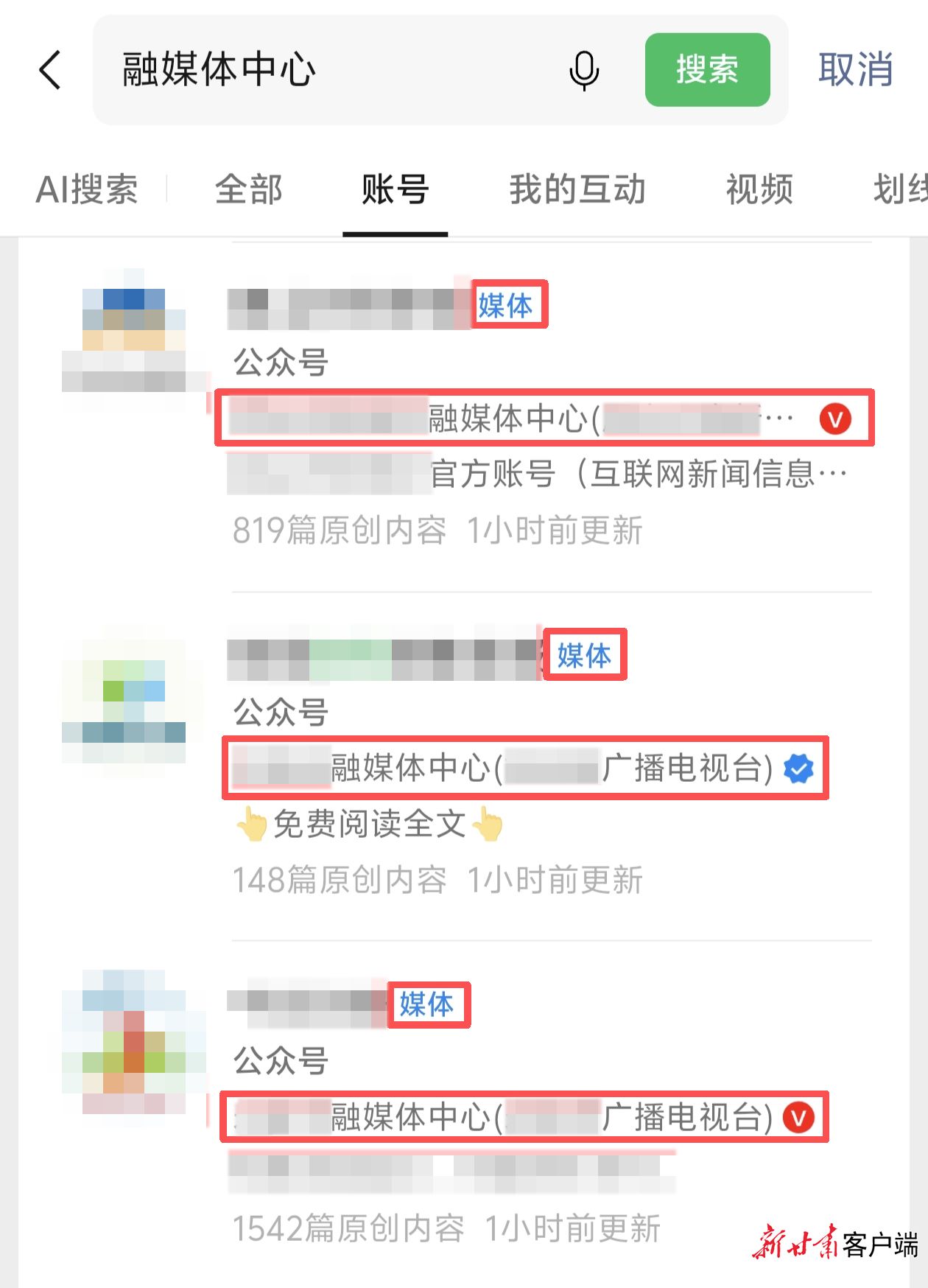Switch to the 全部 tab

click(248, 189)
